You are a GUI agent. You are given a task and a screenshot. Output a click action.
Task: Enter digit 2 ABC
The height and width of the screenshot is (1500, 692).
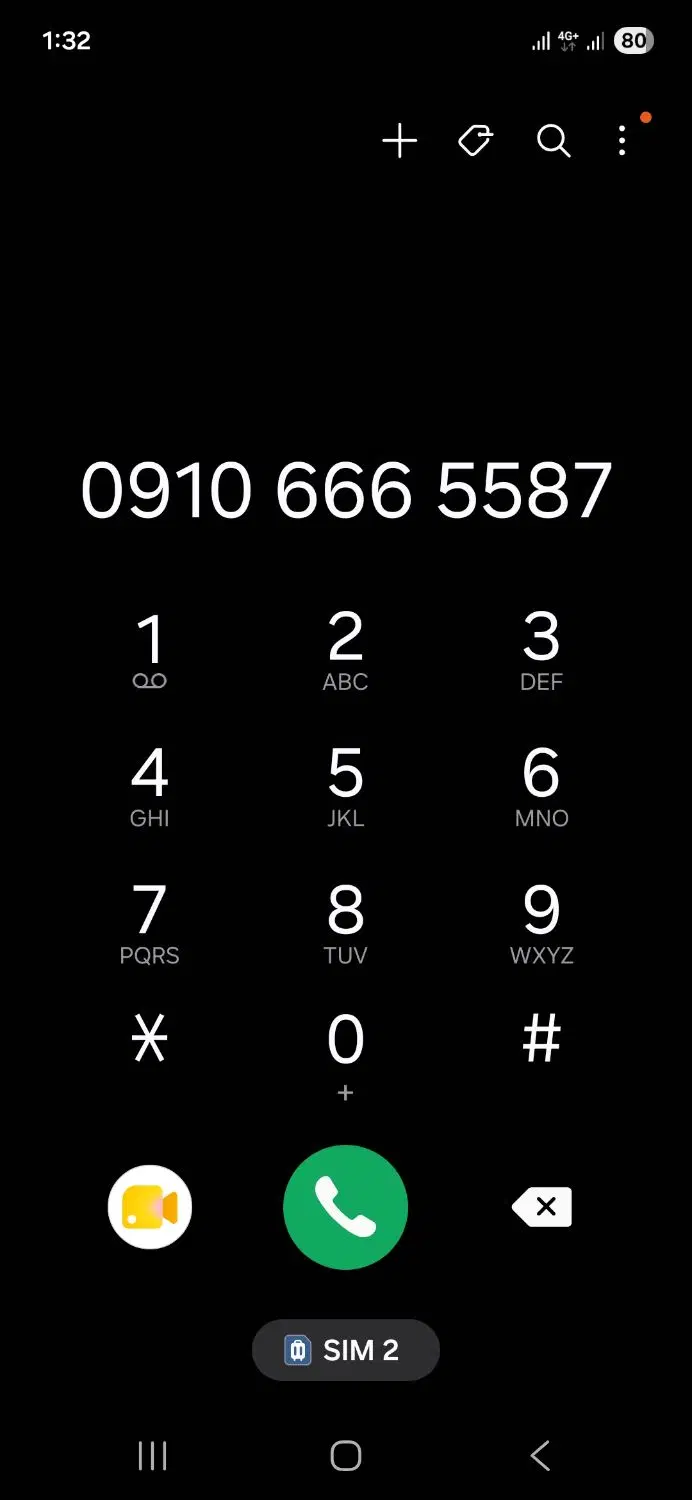click(346, 651)
